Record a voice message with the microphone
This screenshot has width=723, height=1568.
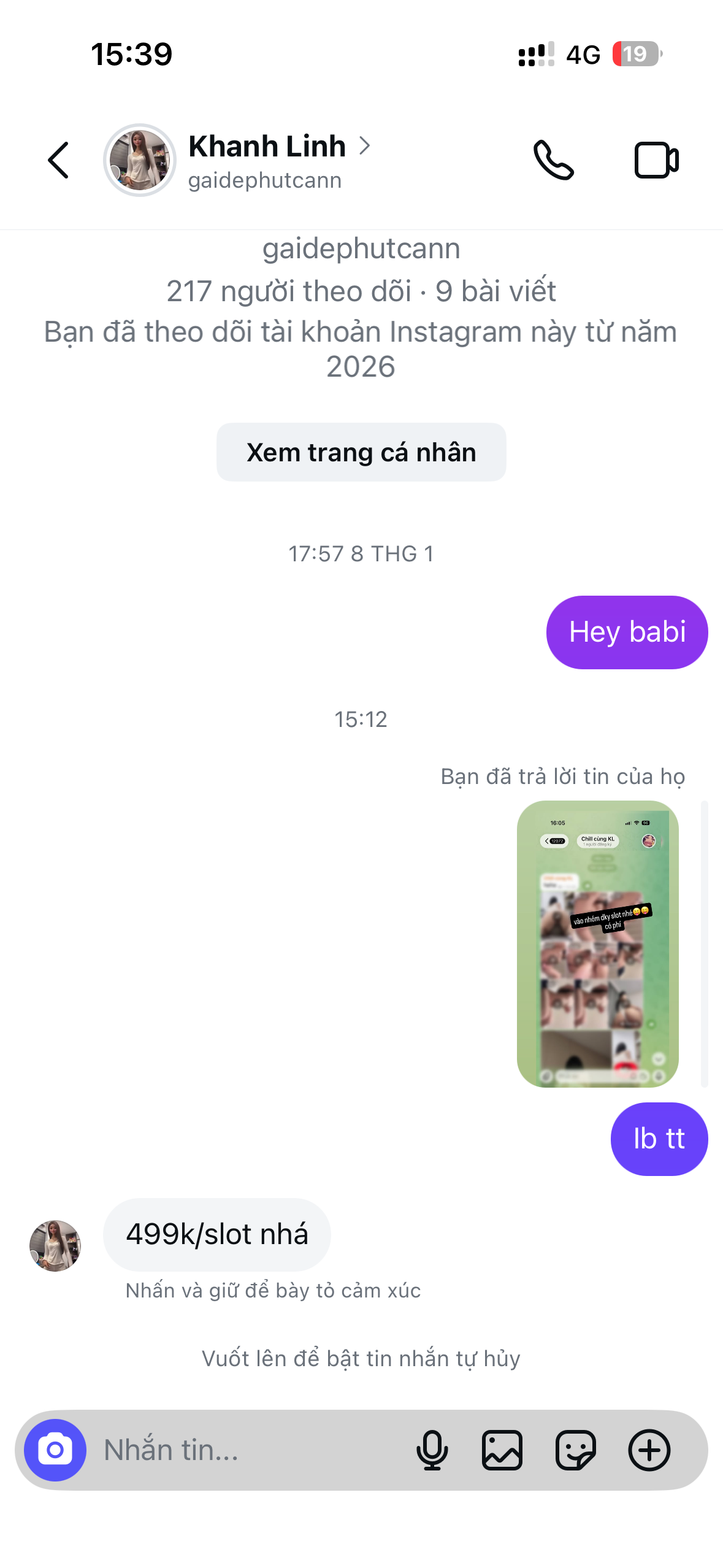point(432,1450)
